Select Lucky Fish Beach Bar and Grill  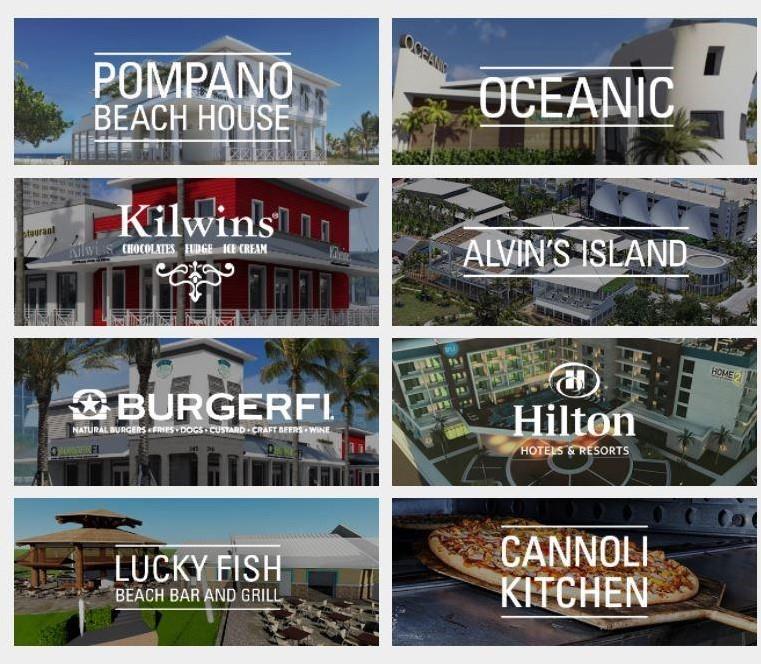pyautogui.click(x=195, y=571)
